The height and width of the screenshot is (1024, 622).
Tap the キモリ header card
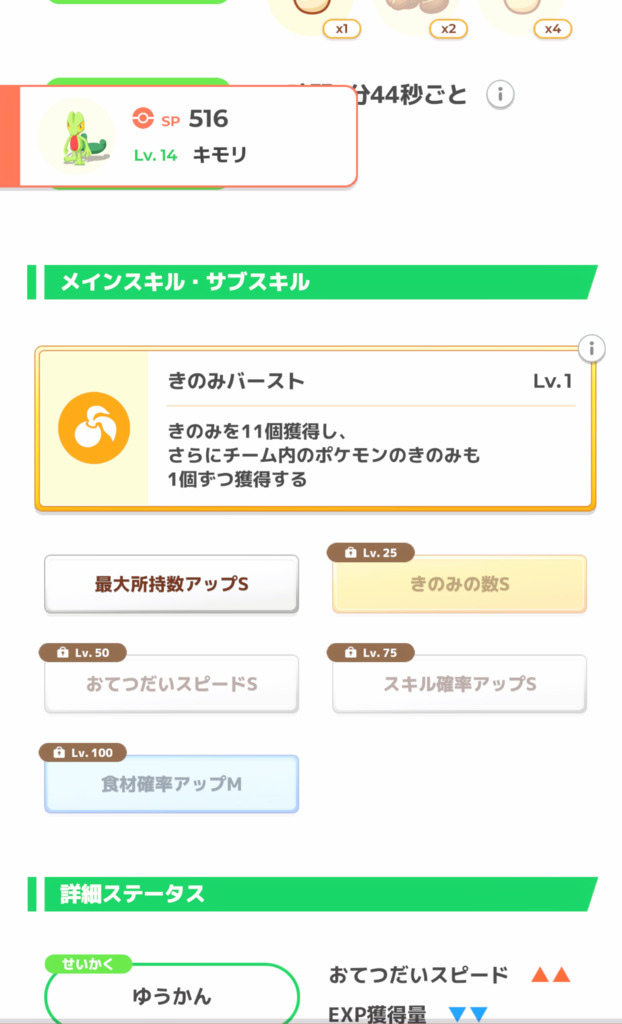pos(179,136)
